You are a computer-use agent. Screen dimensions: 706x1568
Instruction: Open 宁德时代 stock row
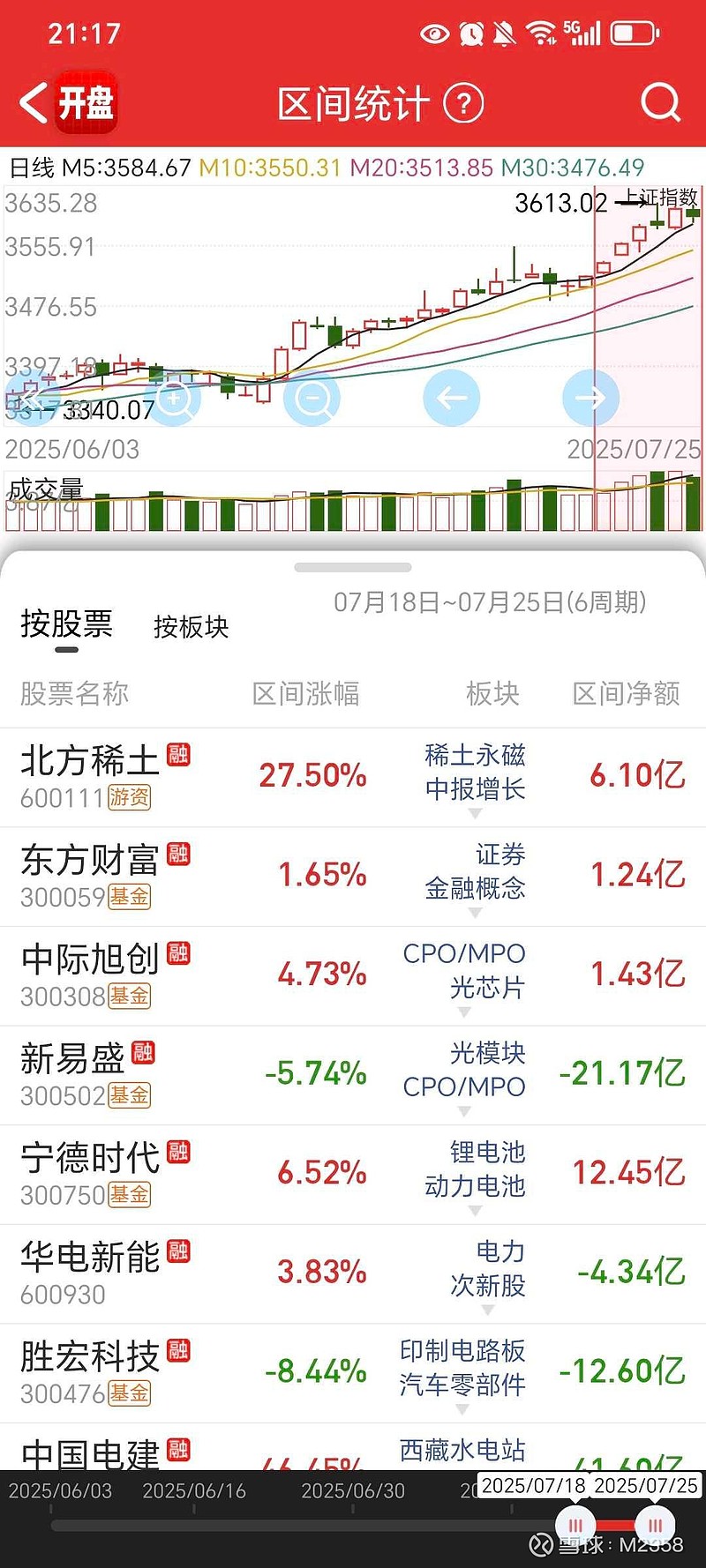click(89, 1174)
